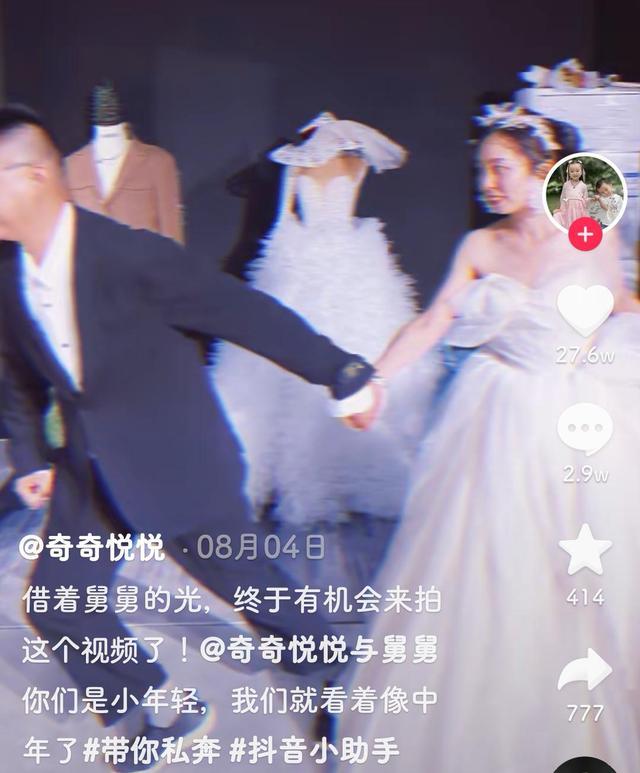This screenshot has width=640, height=773.
Task: Like this video with the heart
Action: 585,310
